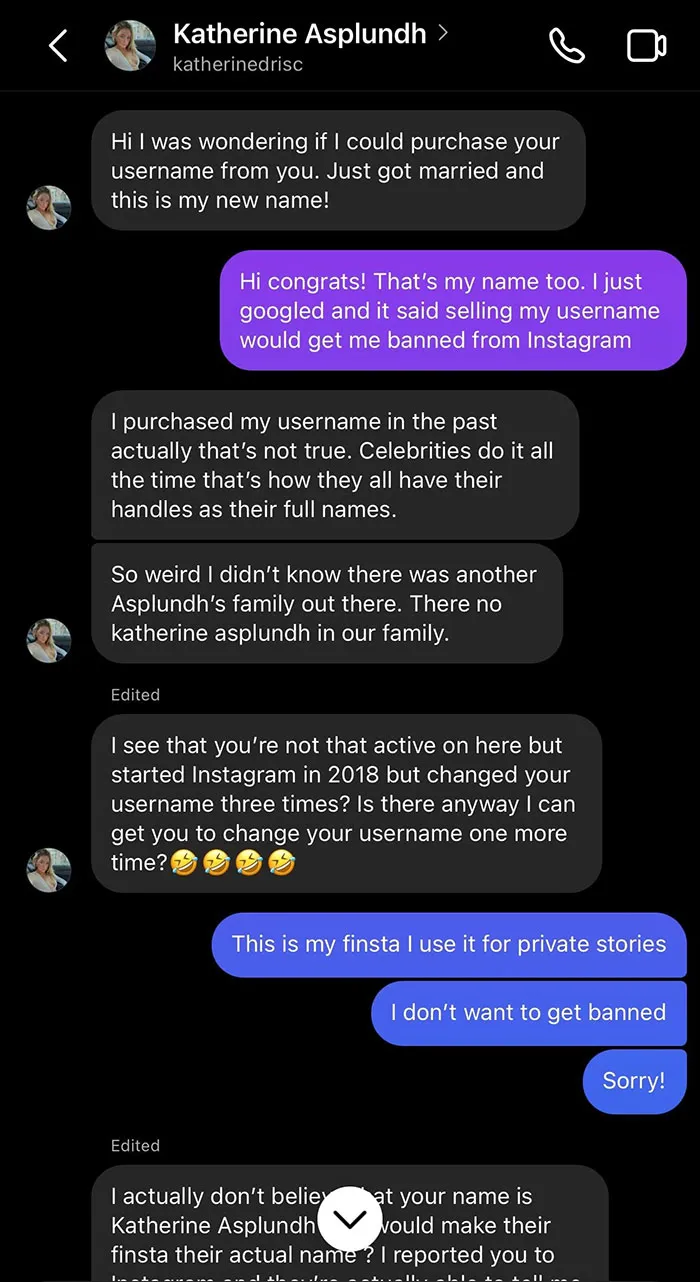The width and height of the screenshot is (700, 1282).
Task: Go back to the inbox
Action: [x=58, y=45]
